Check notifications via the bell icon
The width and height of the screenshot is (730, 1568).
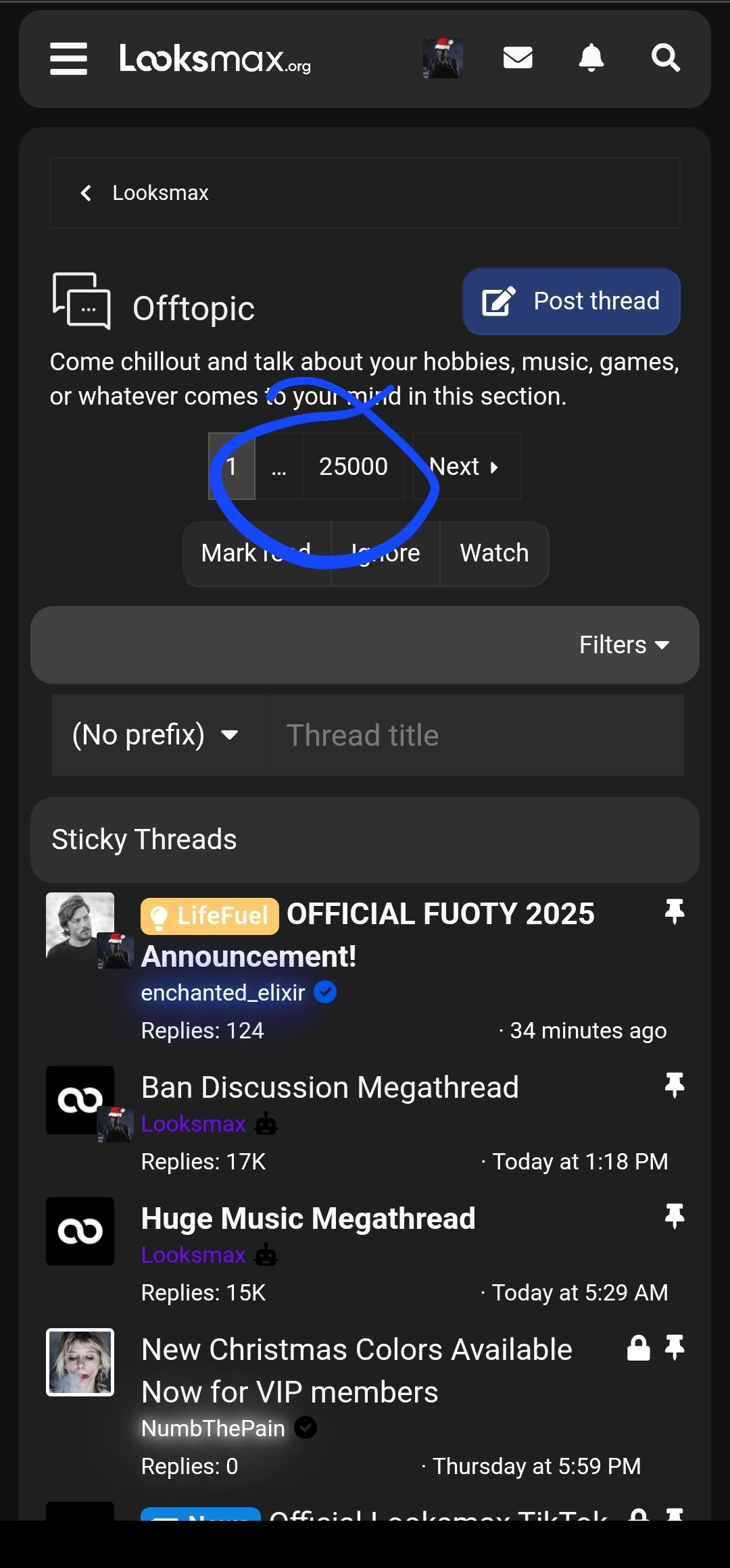[x=591, y=58]
